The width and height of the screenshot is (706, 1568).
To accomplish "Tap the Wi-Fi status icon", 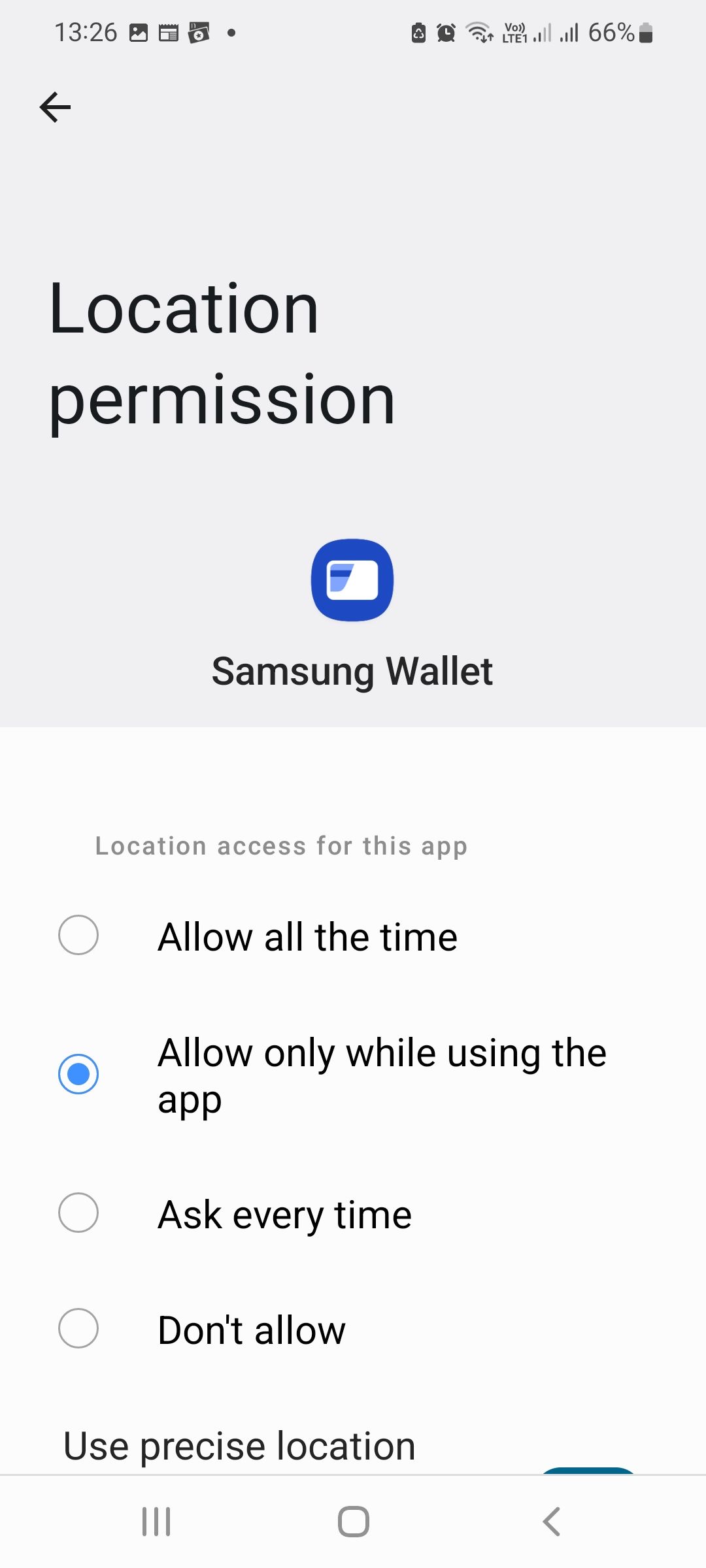I will pyautogui.click(x=477, y=32).
